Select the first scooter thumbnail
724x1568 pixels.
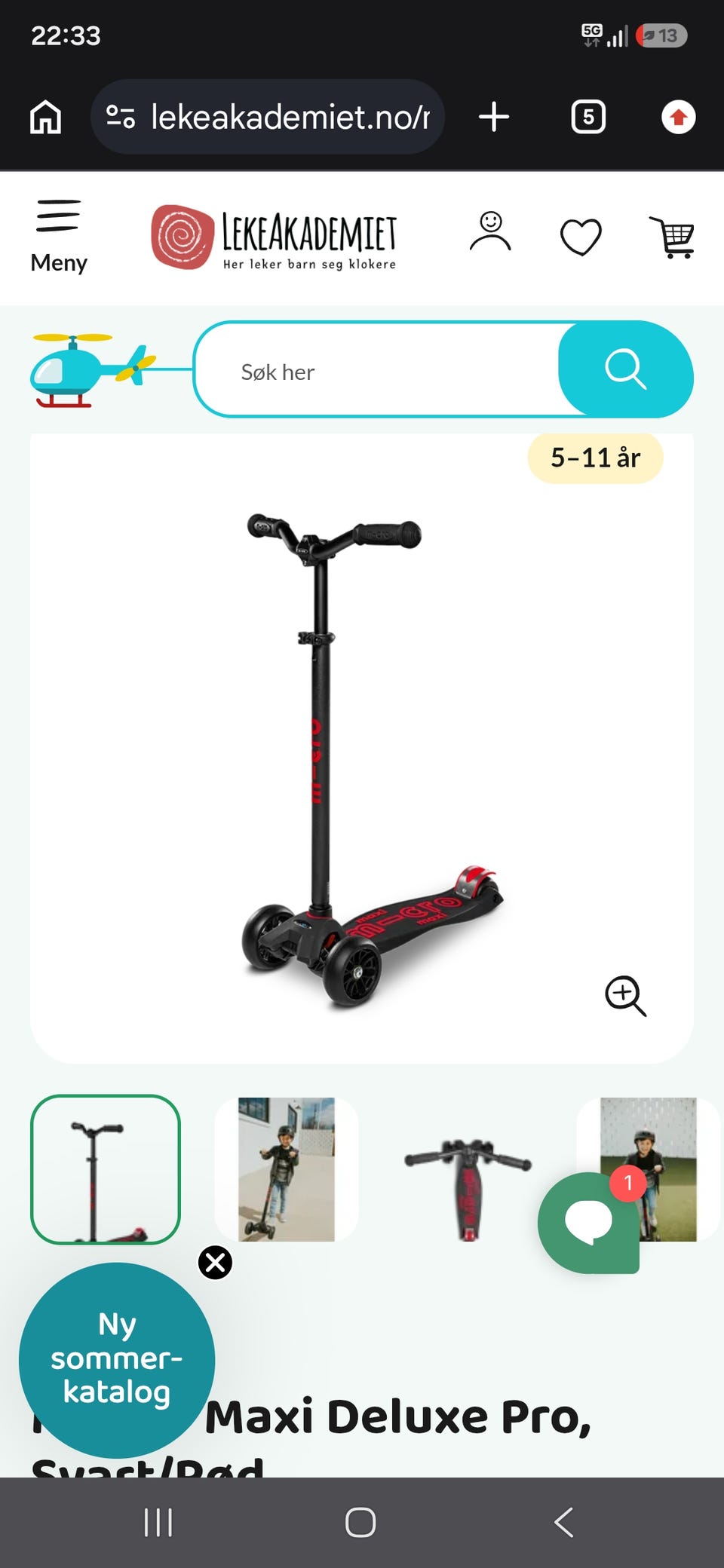(x=106, y=1169)
